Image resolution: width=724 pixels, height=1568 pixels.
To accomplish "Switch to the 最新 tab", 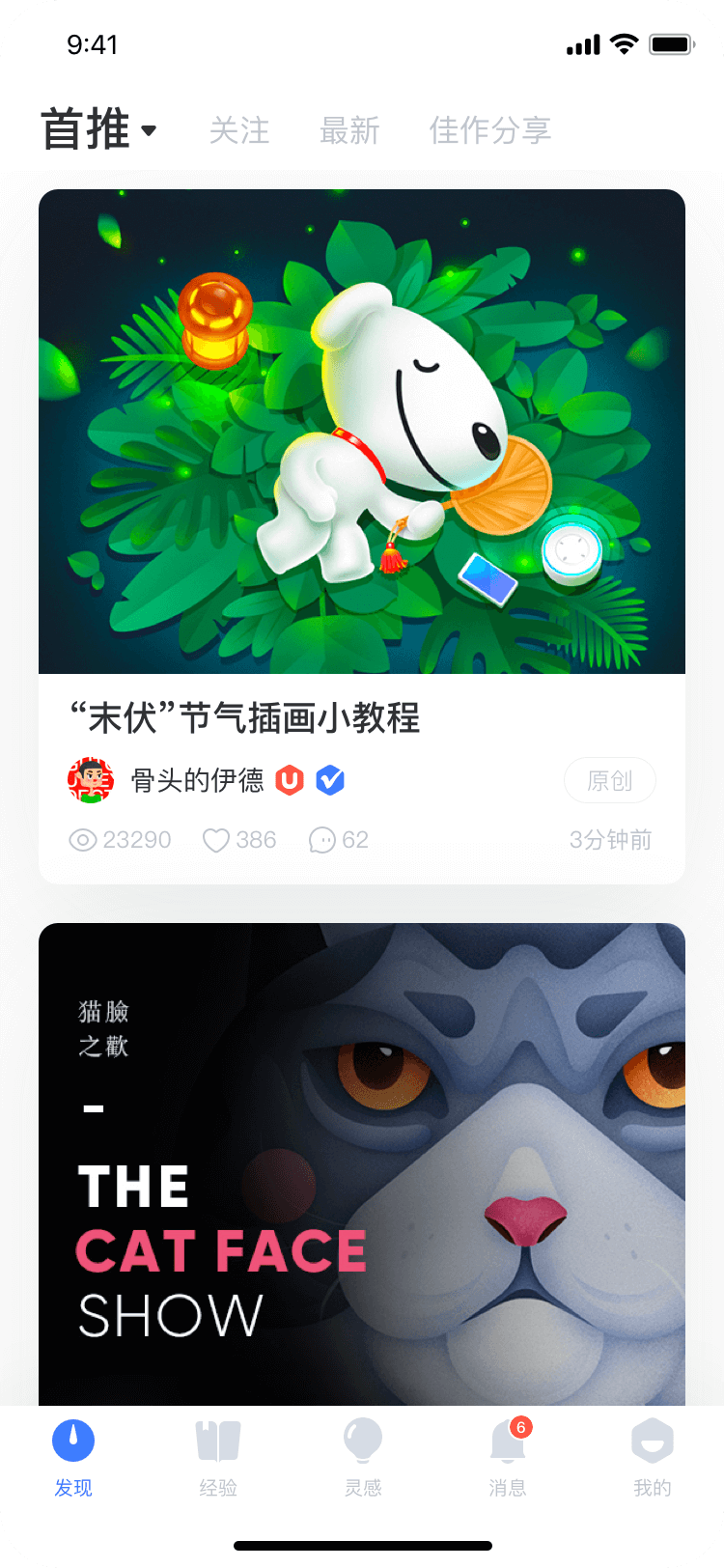I will click(349, 131).
